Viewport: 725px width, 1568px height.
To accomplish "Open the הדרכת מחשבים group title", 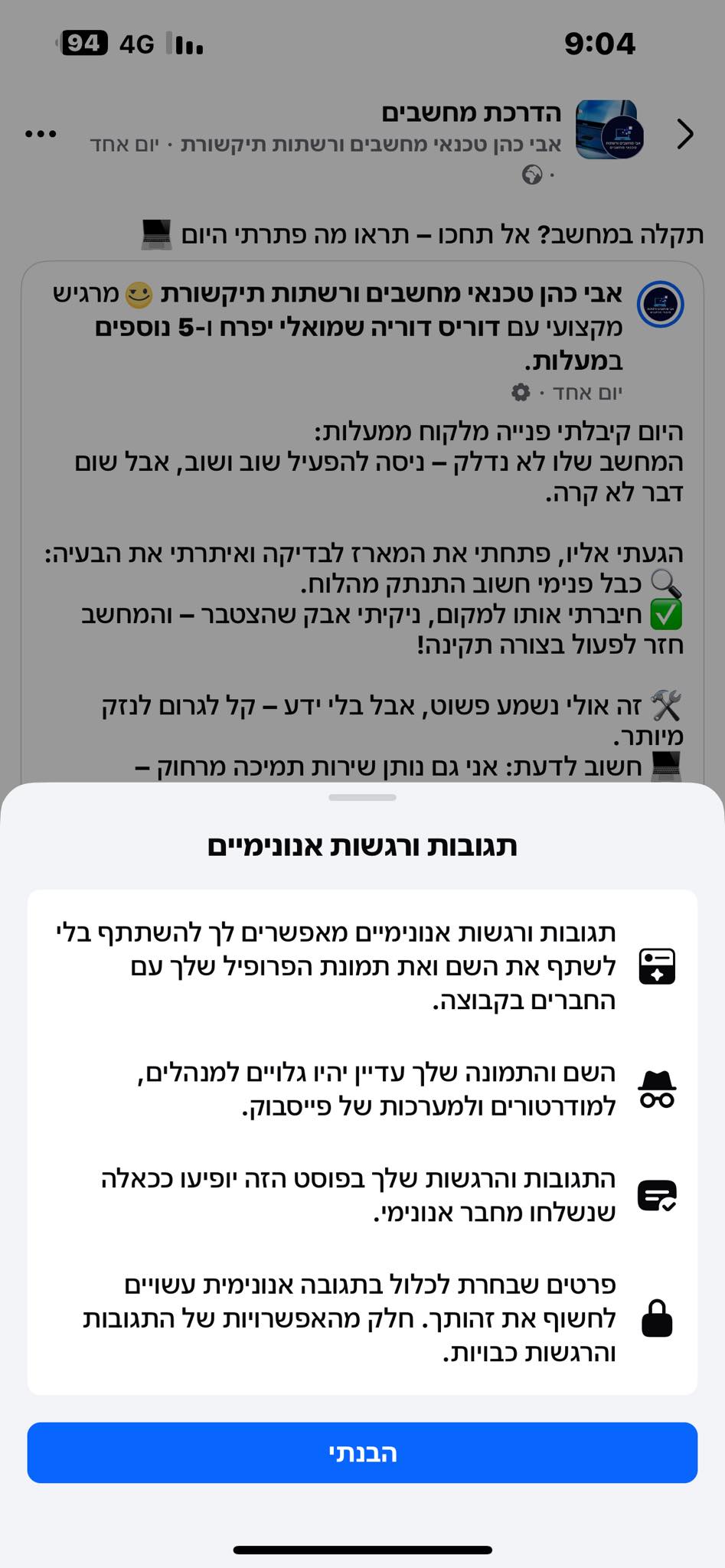I will pyautogui.click(x=471, y=113).
